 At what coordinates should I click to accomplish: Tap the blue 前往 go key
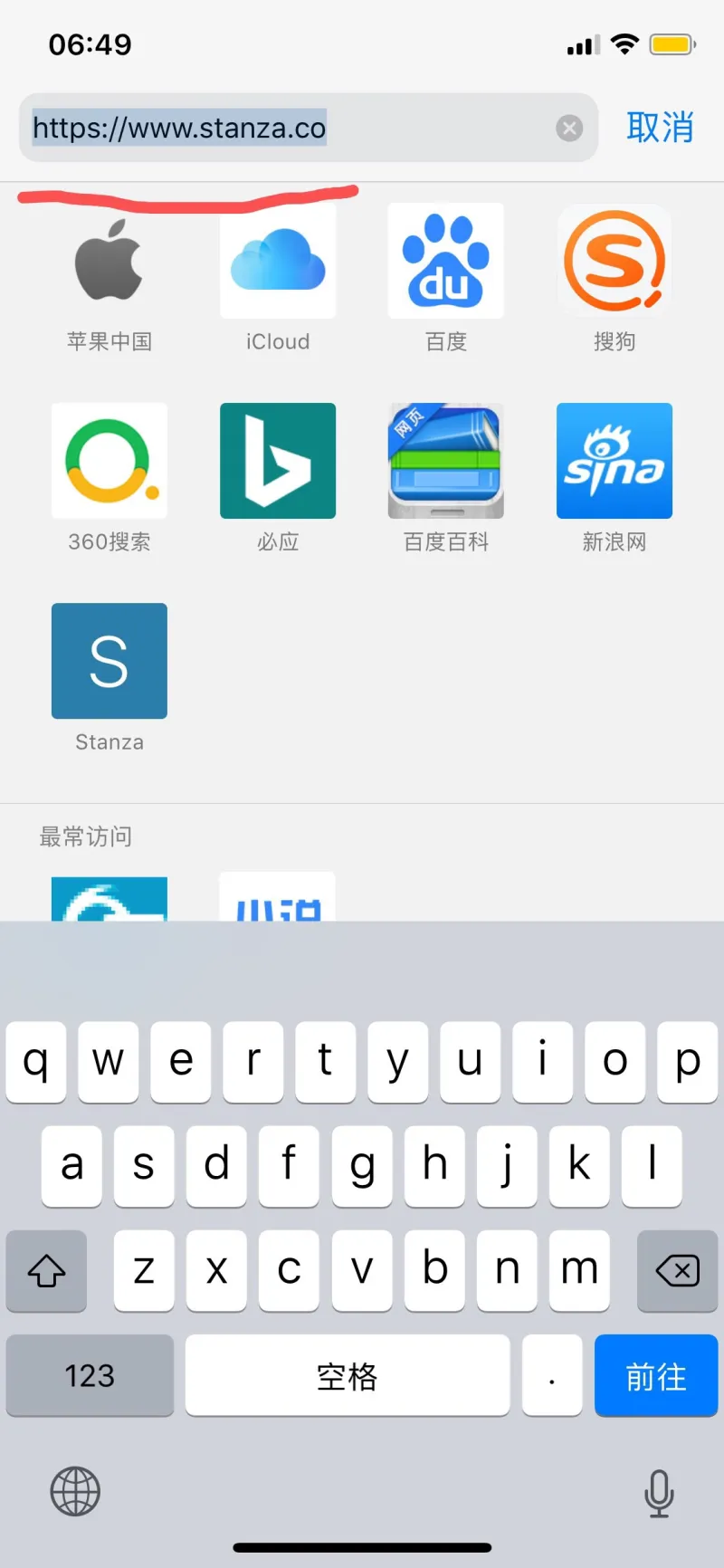[x=656, y=1376]
